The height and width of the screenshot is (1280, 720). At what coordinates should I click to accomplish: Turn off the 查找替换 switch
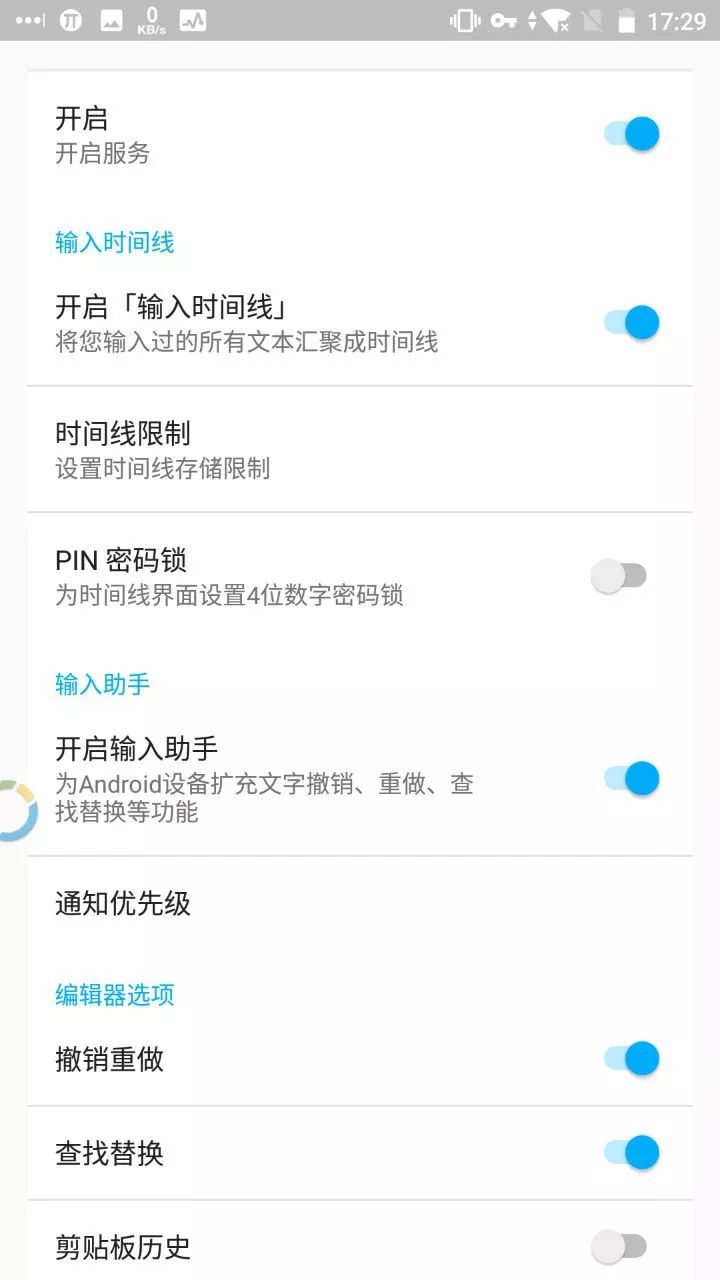point(631,1153)
